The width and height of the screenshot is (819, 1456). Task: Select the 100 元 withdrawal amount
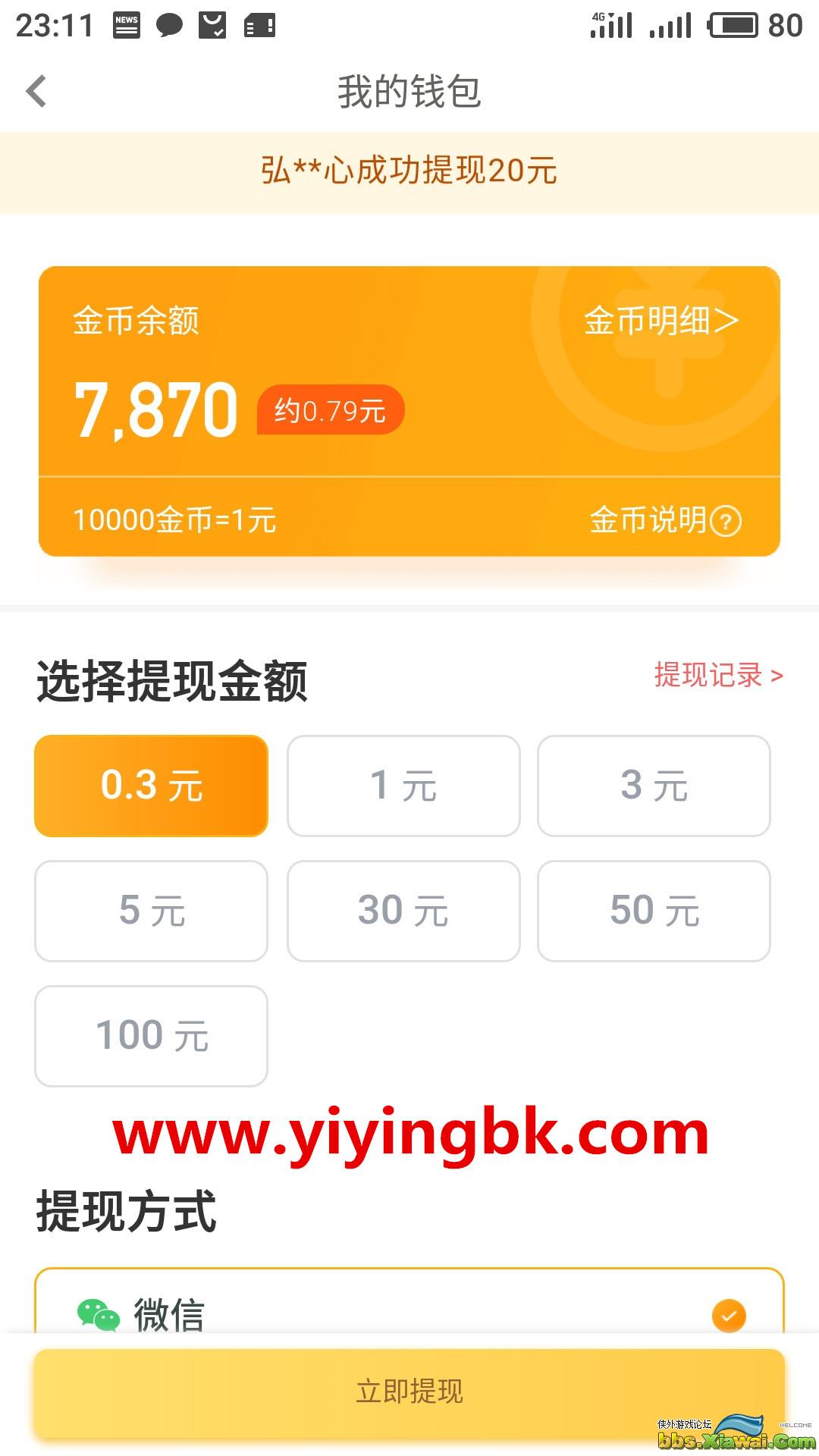tap(152, 1036)
